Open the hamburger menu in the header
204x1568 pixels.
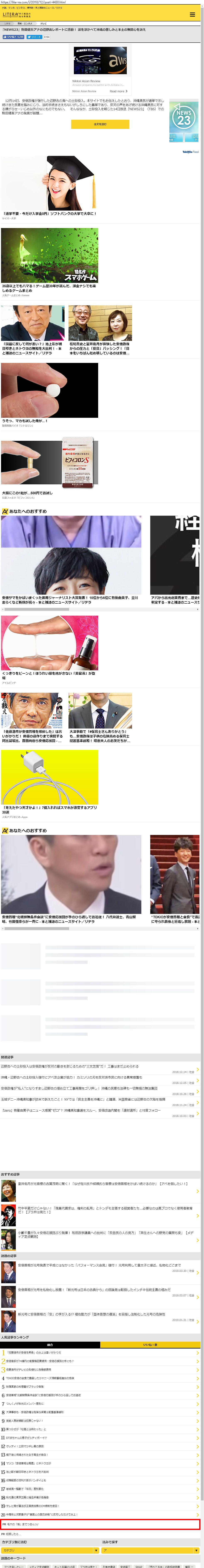[x=192, y=15]
